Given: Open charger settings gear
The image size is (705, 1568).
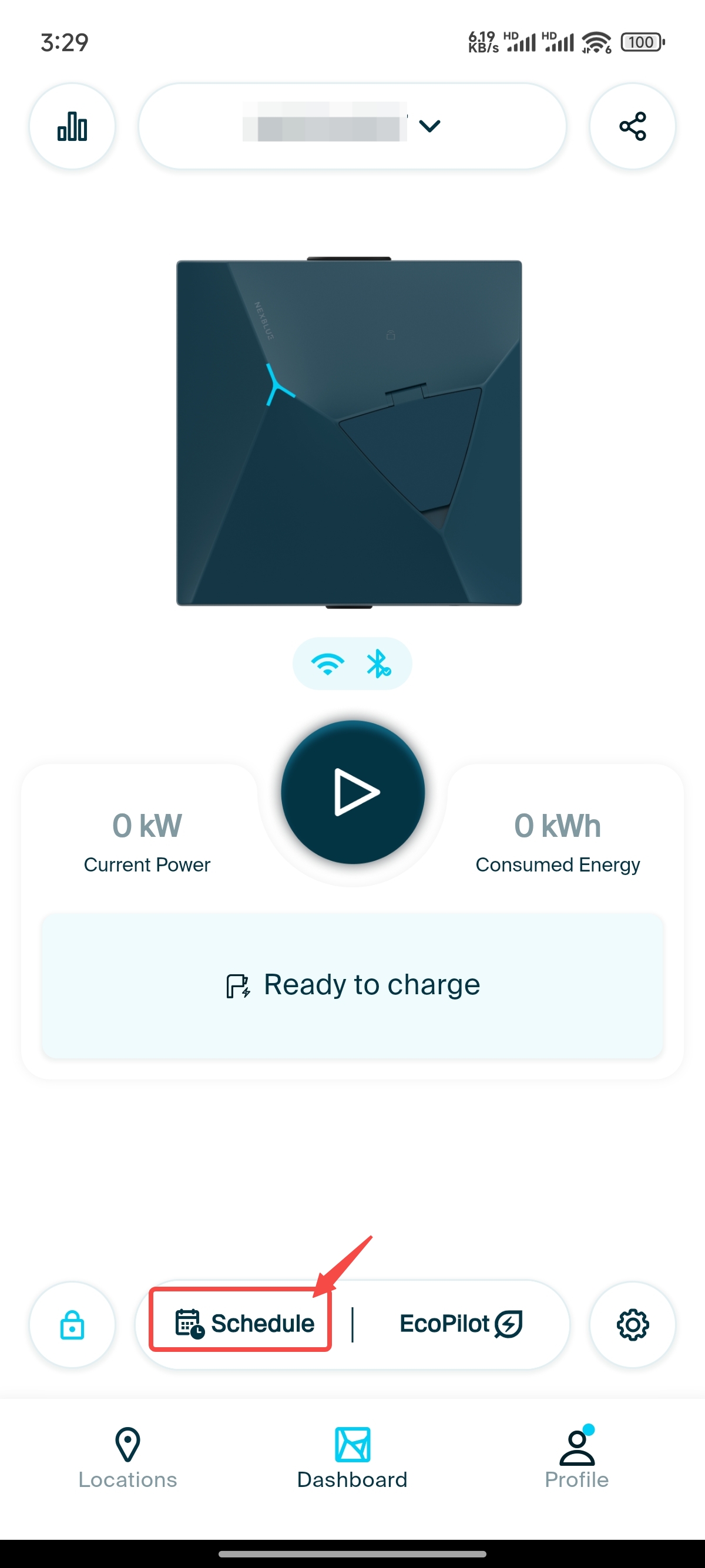Looking at the screenshot, I should tap(632, 1324).
